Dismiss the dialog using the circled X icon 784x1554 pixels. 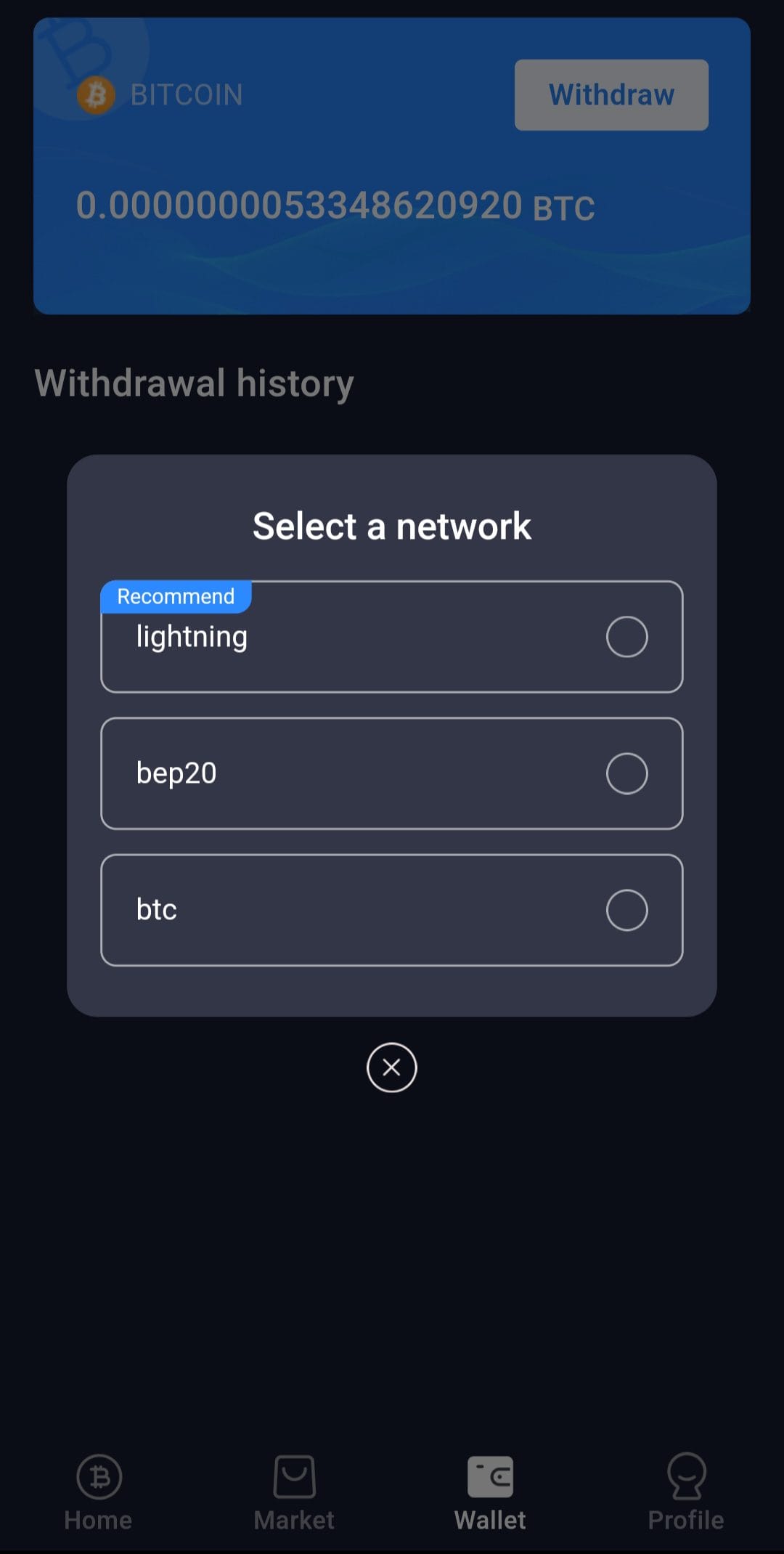tap(391, 1067)
